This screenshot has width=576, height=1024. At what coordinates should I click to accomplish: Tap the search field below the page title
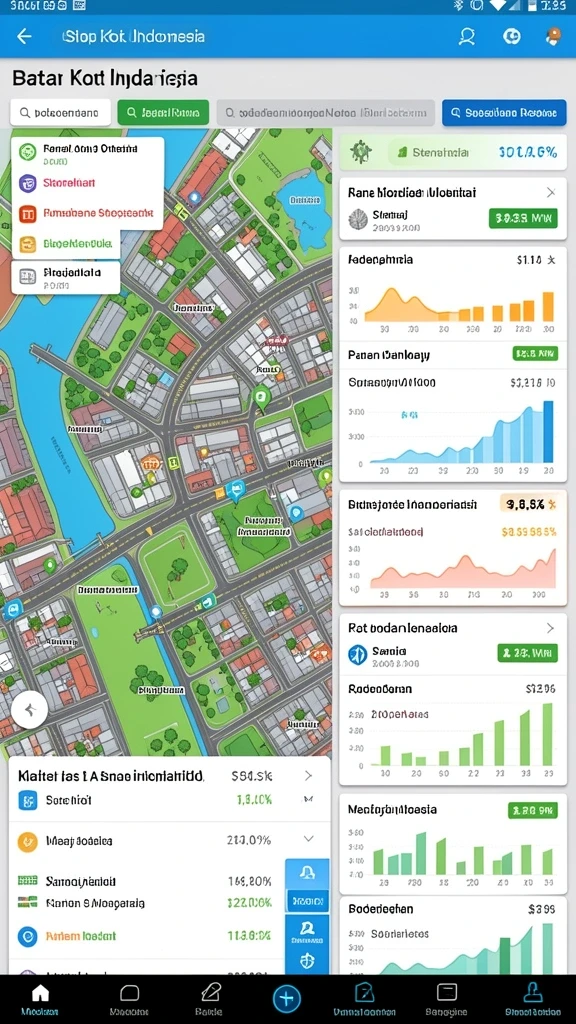[x=60, y=112]
